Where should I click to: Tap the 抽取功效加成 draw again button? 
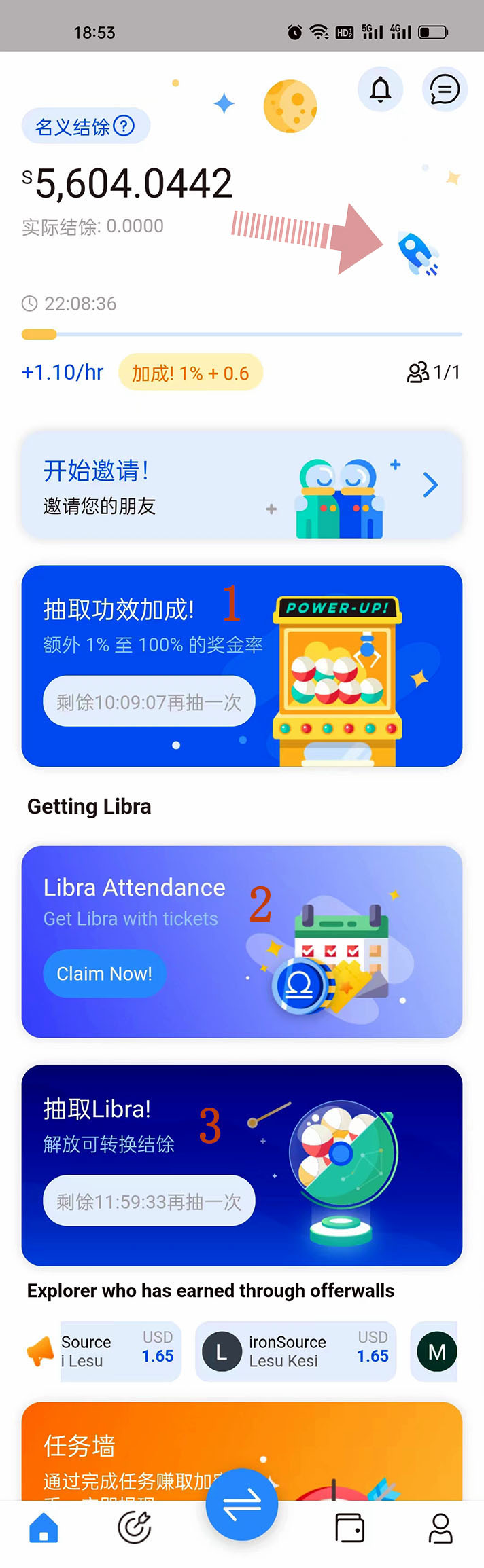[x=149, y=701]
